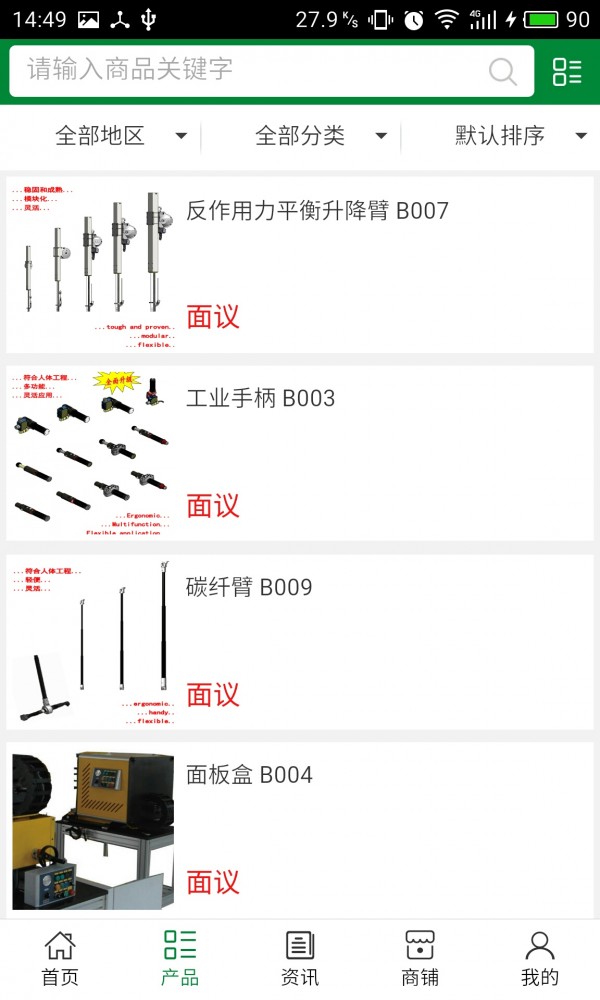Open the 面板盒 B004 listing
The width and height of the screenshot is (600, 1000).
coord(300,828)
